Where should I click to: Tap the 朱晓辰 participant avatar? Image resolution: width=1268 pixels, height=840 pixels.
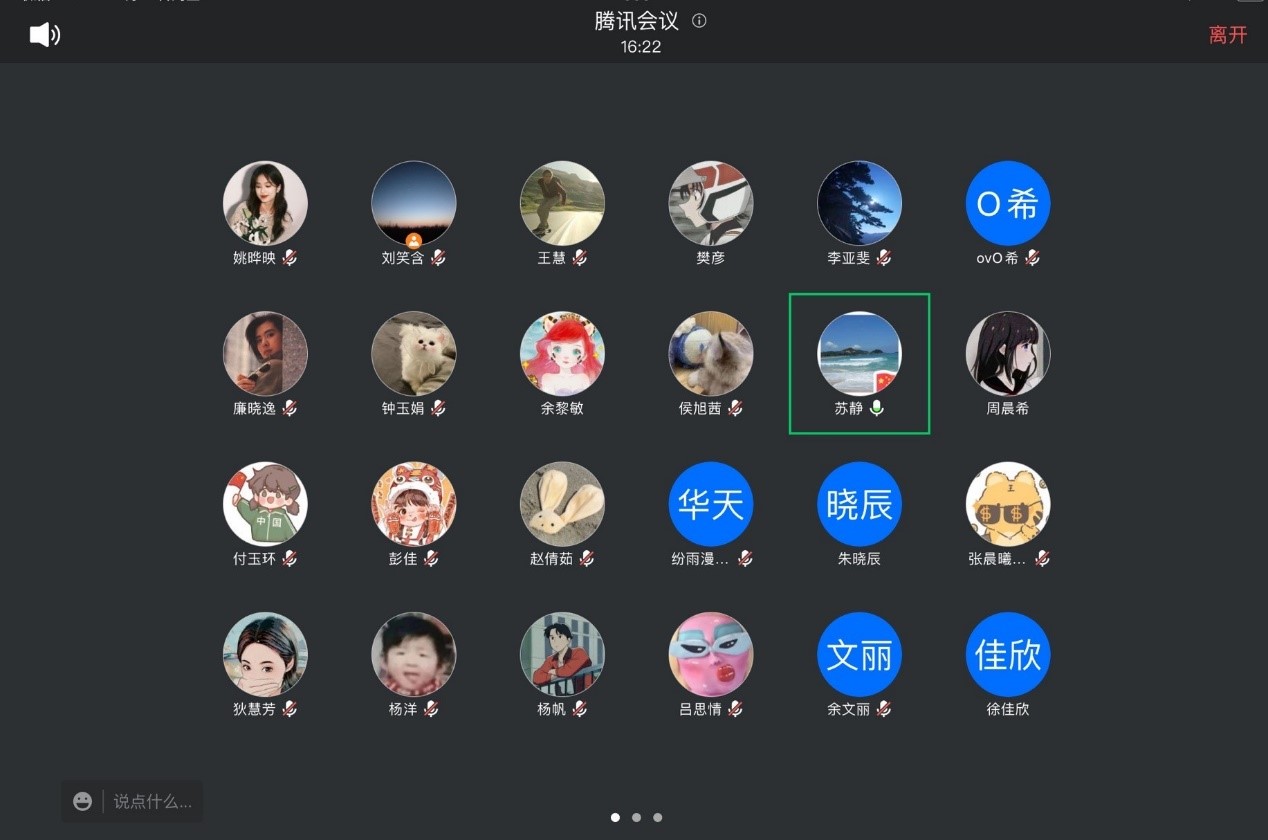(x=859, y=504)
